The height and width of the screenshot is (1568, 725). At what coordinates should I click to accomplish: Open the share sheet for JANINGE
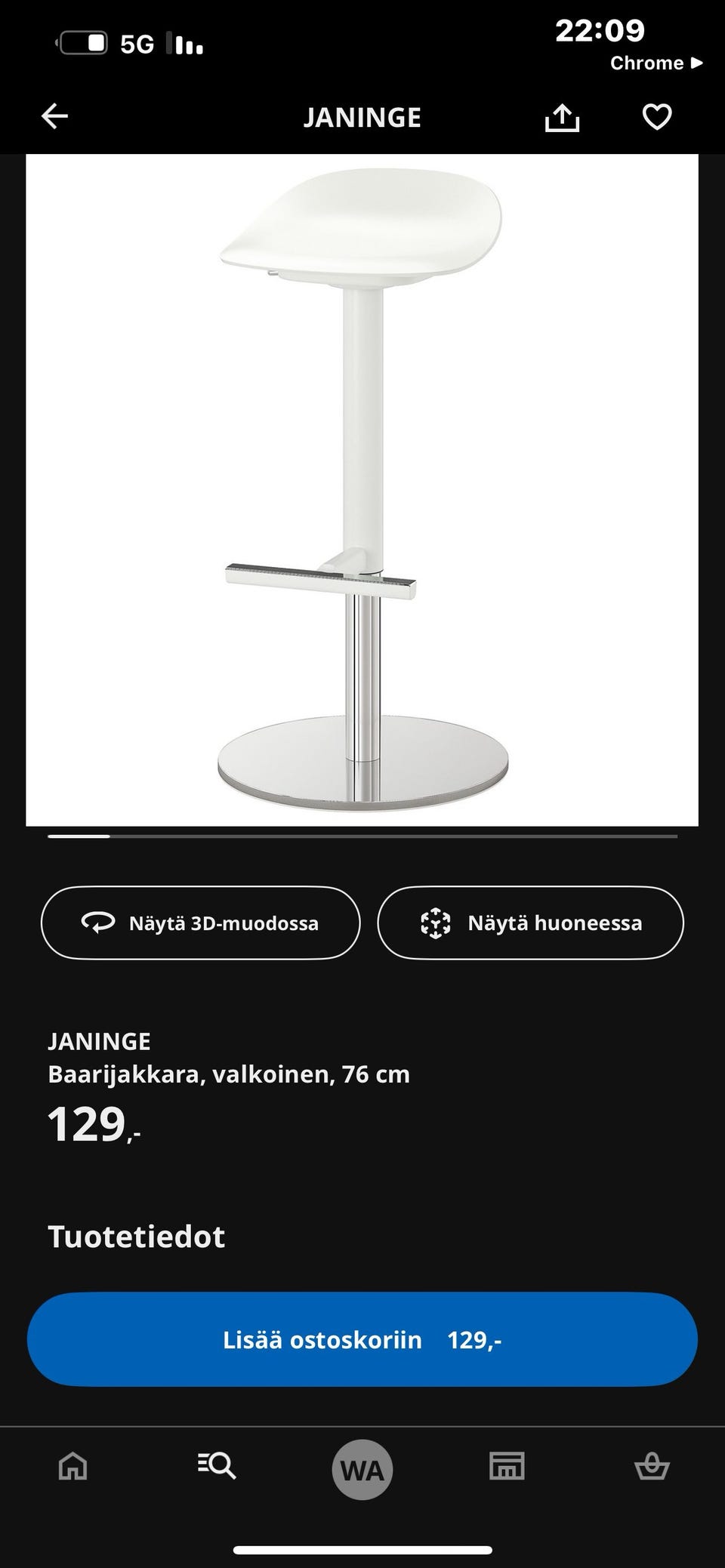click(563, 116)
